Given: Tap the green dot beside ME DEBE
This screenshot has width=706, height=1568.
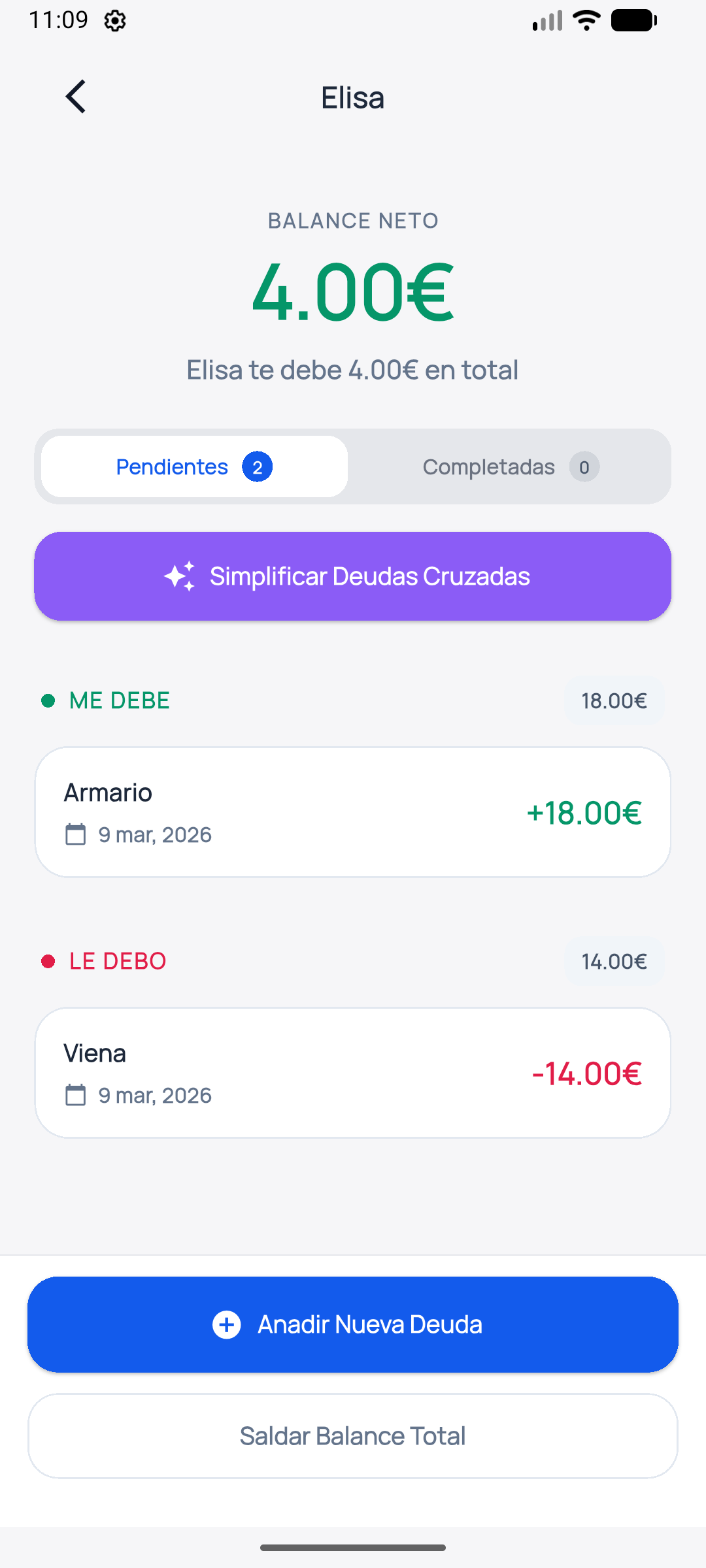Looking at the screenshot, I should (47, 700).
